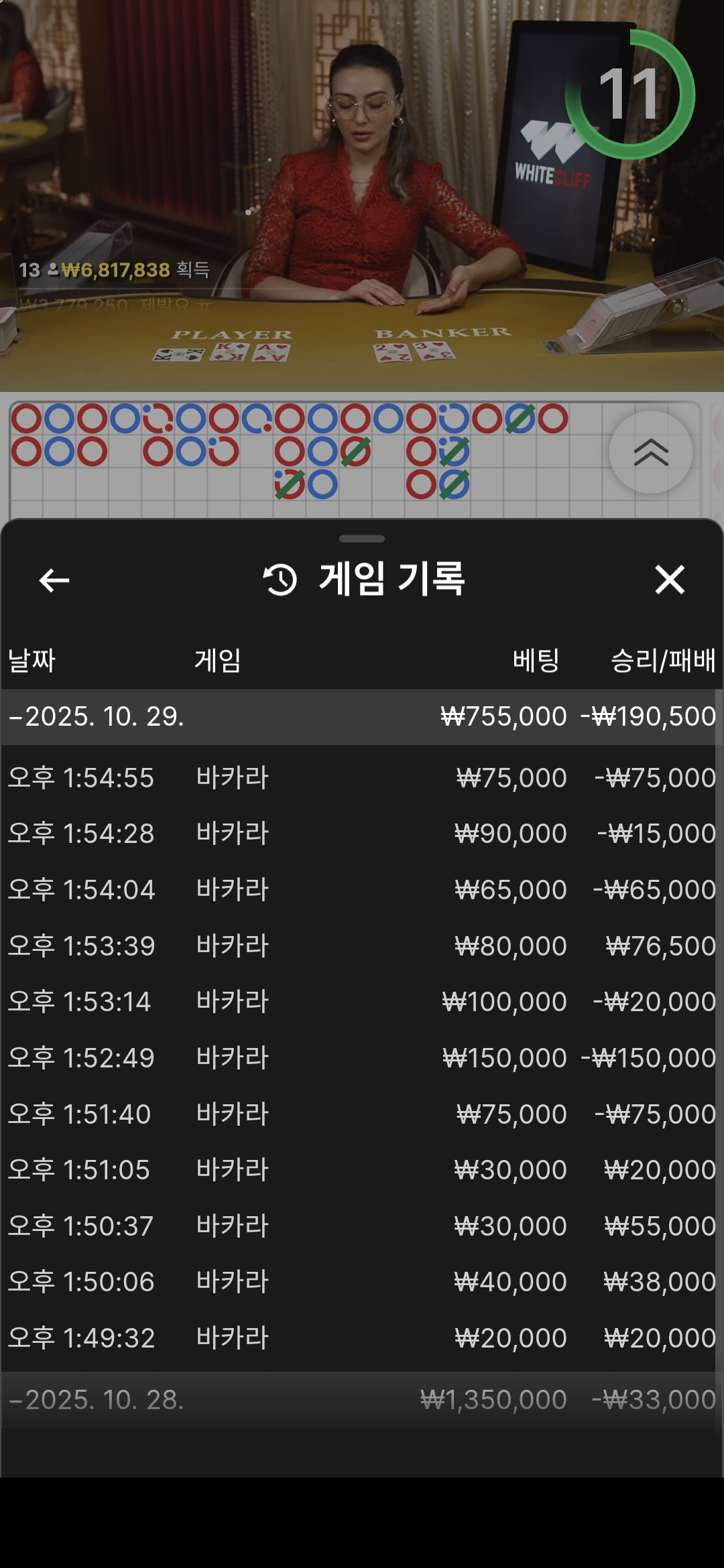This screenshot has width=724, height=1568.
Task: View details of the 오후 1:53:14 round
Action: pos(362,1002)
